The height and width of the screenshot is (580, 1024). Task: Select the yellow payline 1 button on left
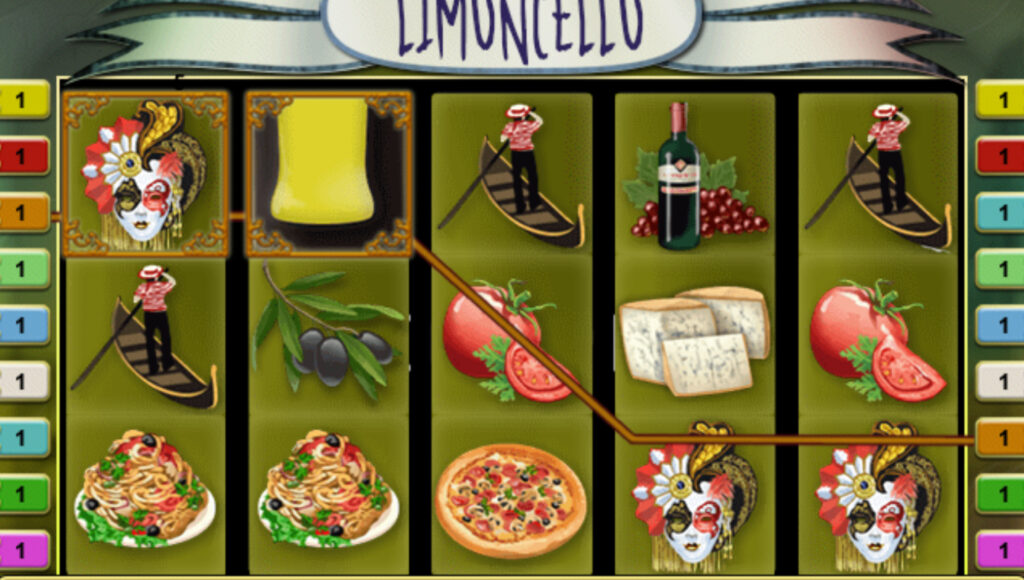[x=22, y=99]
